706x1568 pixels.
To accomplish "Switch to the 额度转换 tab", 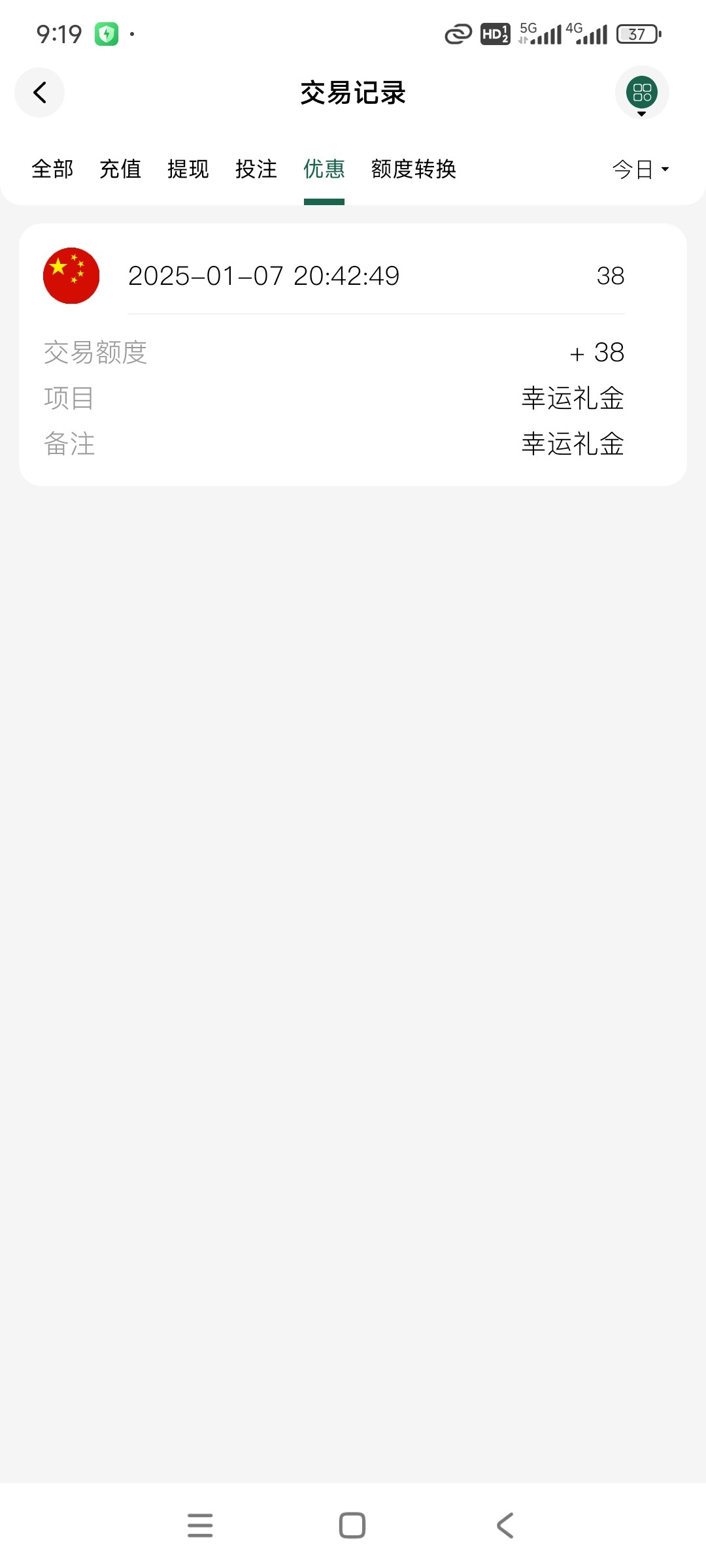I will [414, 169].
